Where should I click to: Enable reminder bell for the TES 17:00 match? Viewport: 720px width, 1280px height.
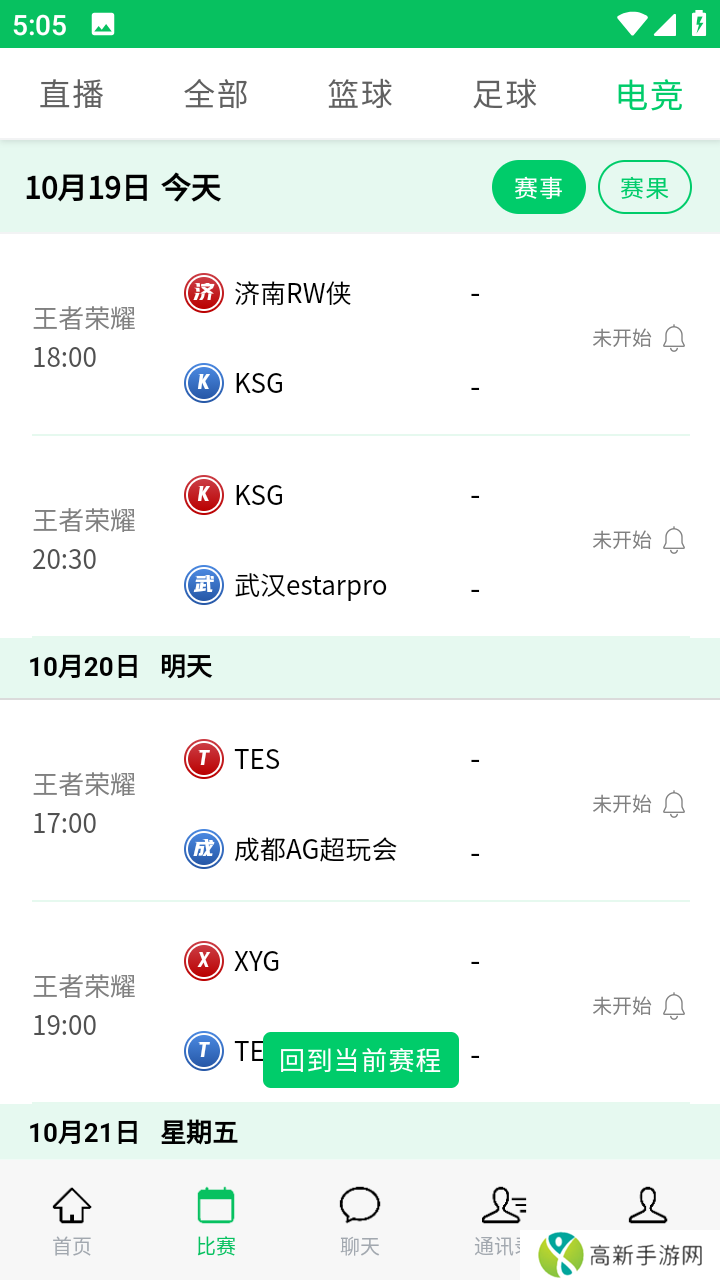674,804
